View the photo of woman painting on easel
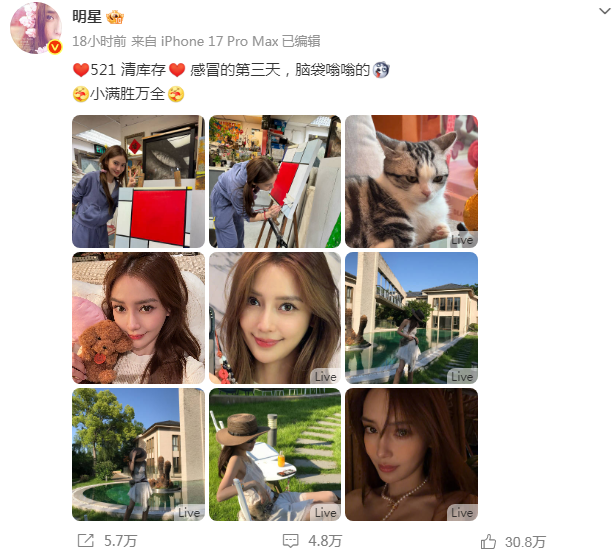Viewport: 612px width, 557px height. coord(275,181)
